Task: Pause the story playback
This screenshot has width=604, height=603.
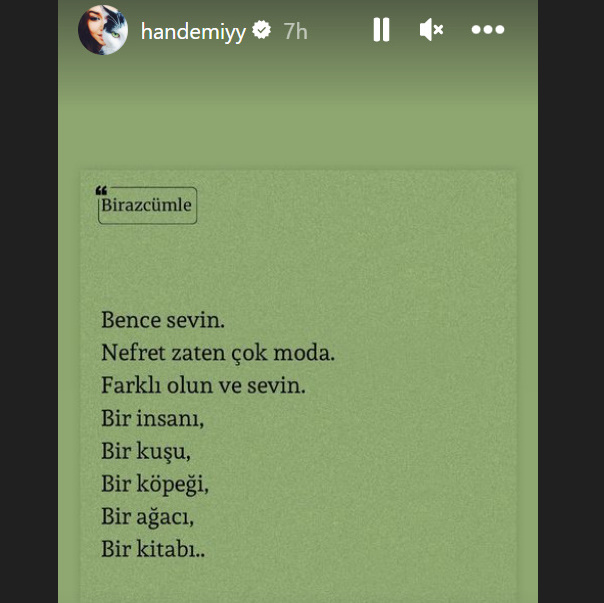Action: click(381, 30)
